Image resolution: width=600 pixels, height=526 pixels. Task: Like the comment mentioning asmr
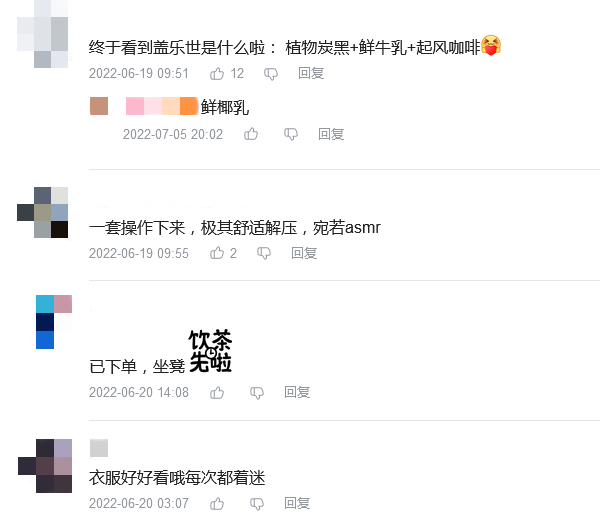coord(217,254)
